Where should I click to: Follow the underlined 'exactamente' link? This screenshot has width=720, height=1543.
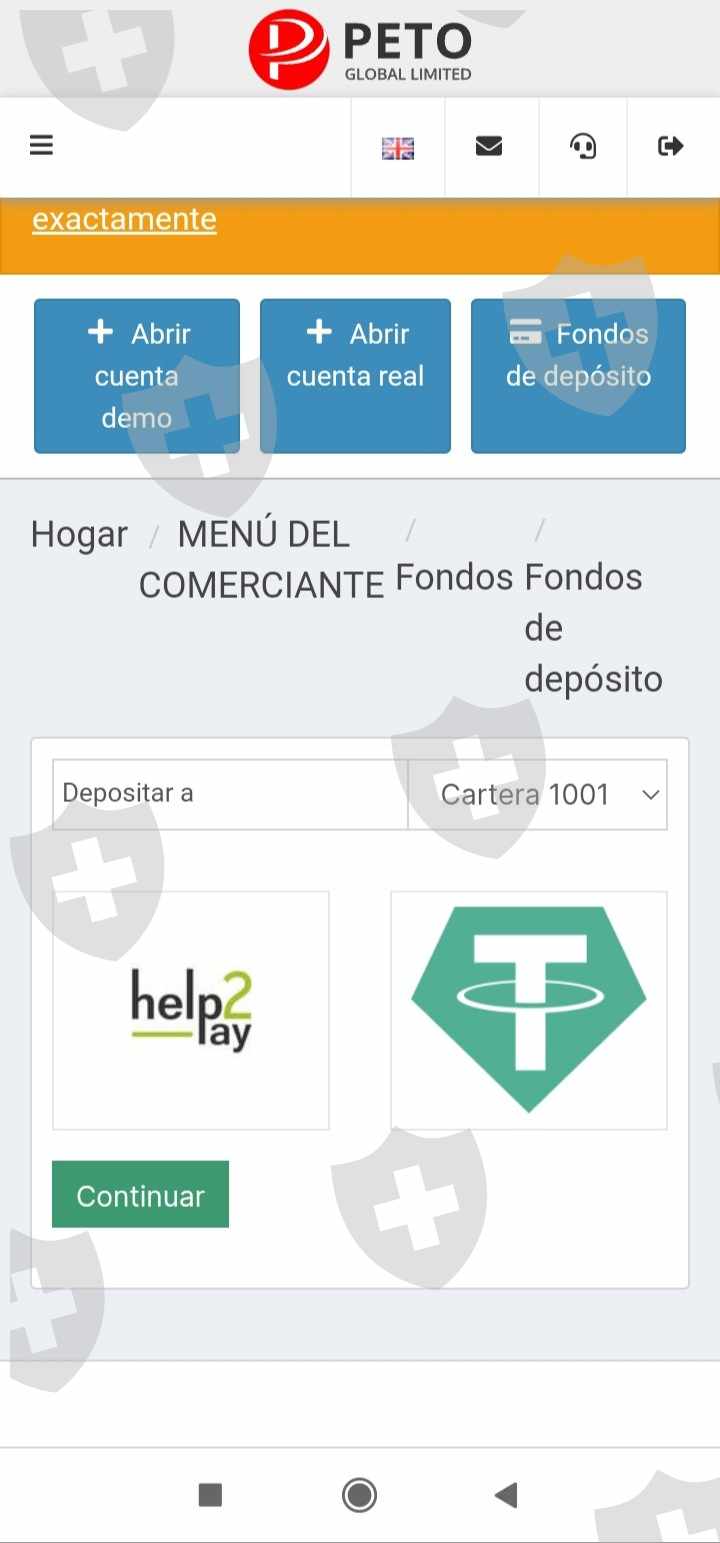pos(124,219)
